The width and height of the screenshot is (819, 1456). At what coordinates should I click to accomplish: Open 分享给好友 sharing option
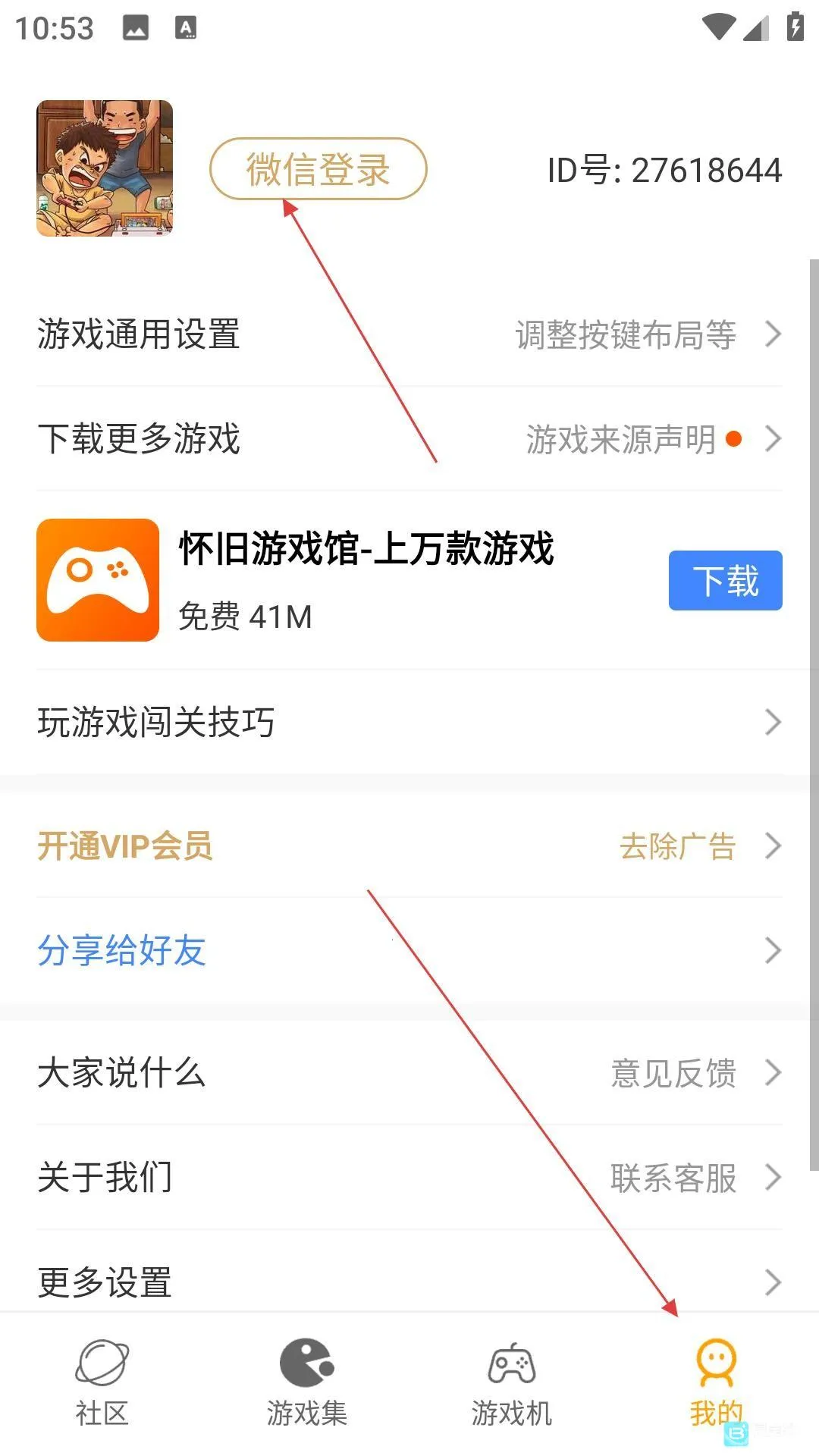(121, 950)
